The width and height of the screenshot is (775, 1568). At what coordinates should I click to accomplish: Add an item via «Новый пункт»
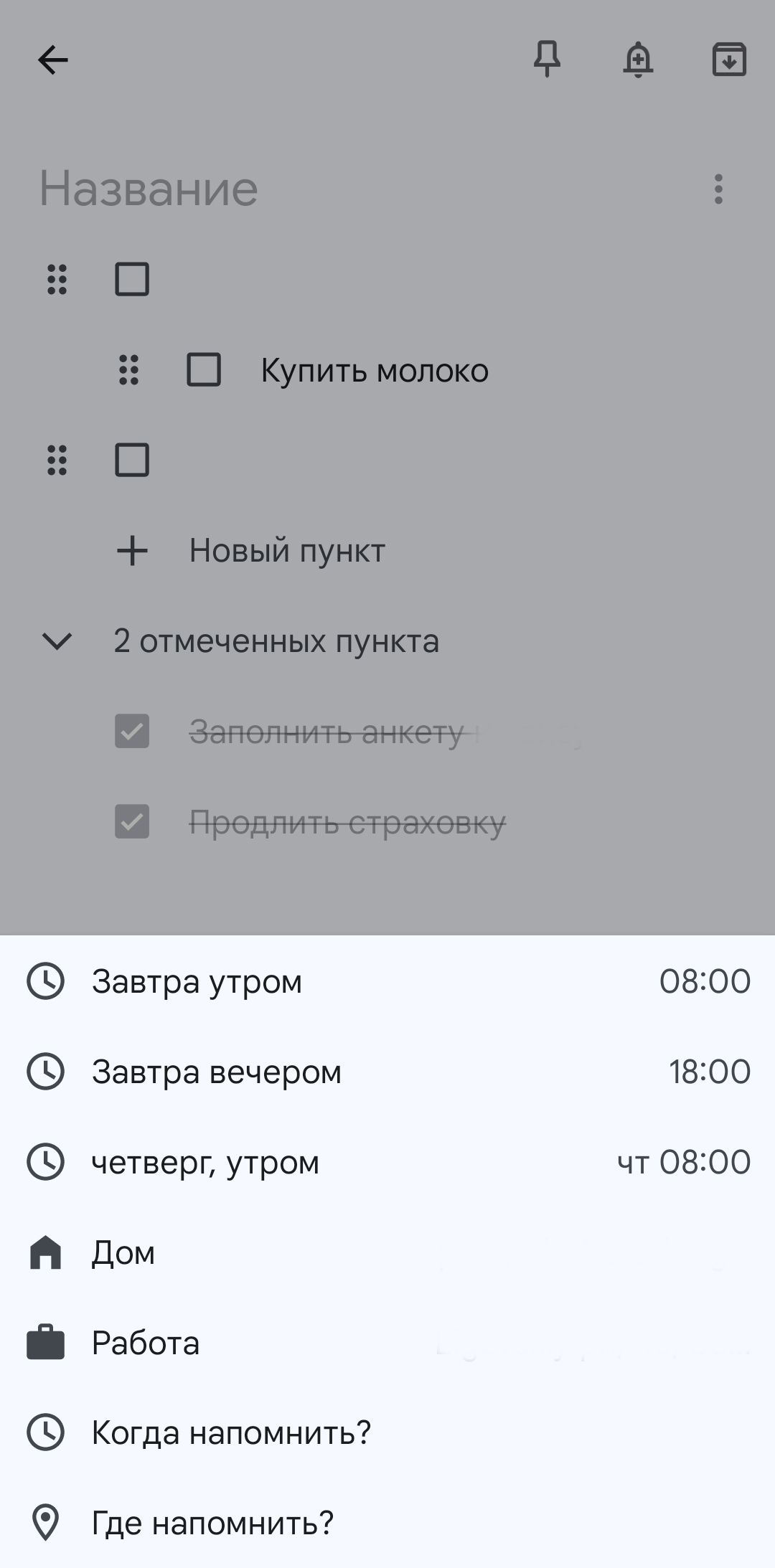pos(287,551)
